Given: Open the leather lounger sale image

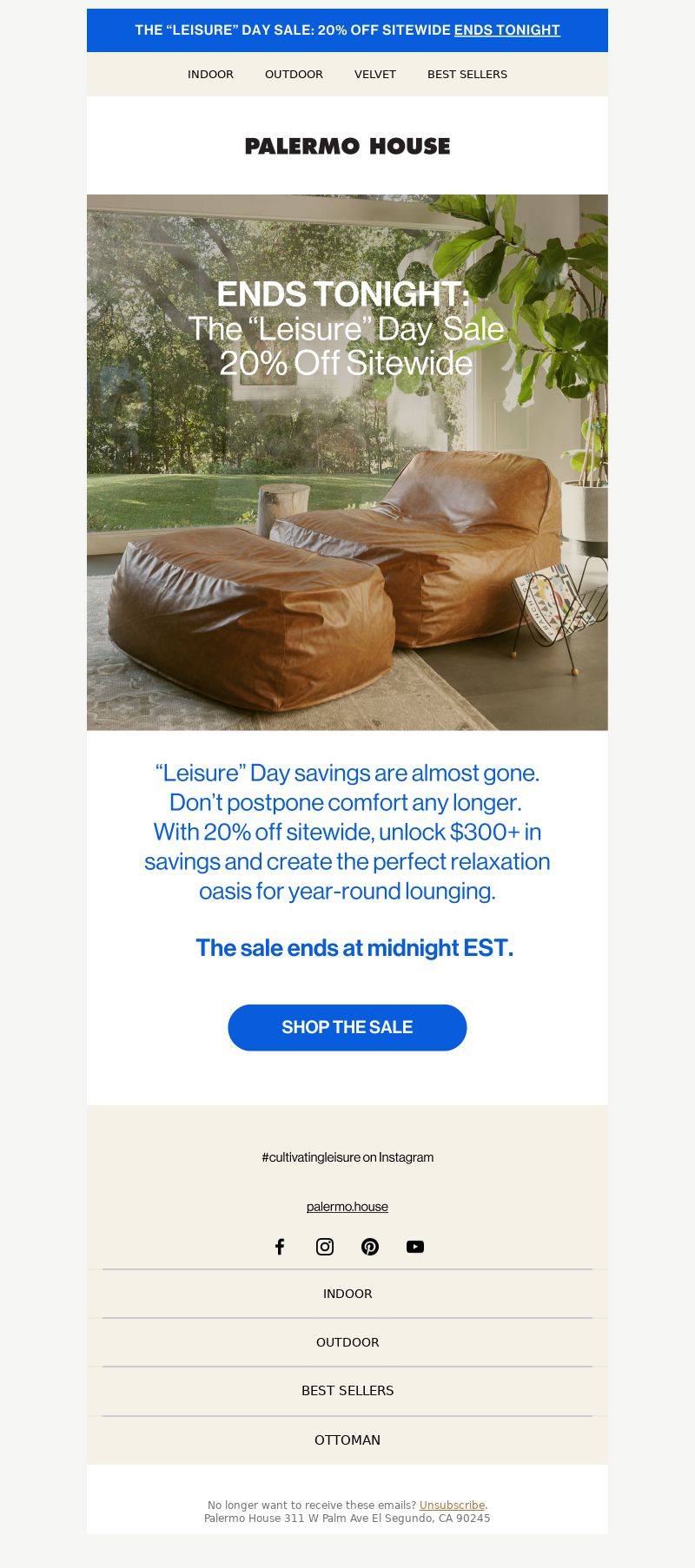Looking at the screenshot, I should [x=347, y=521].
